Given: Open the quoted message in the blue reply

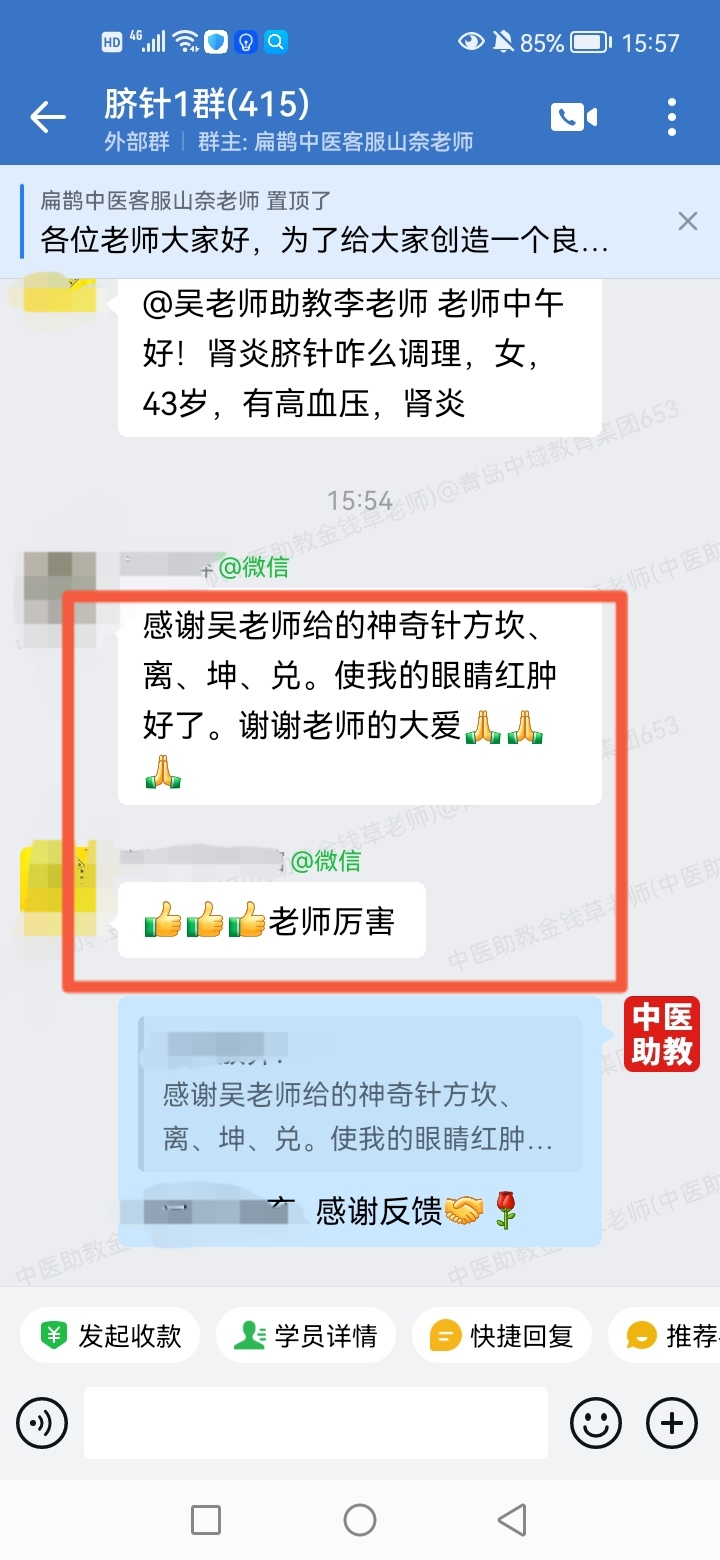Looking at the screenshot, I should [x=360, y=1094].
